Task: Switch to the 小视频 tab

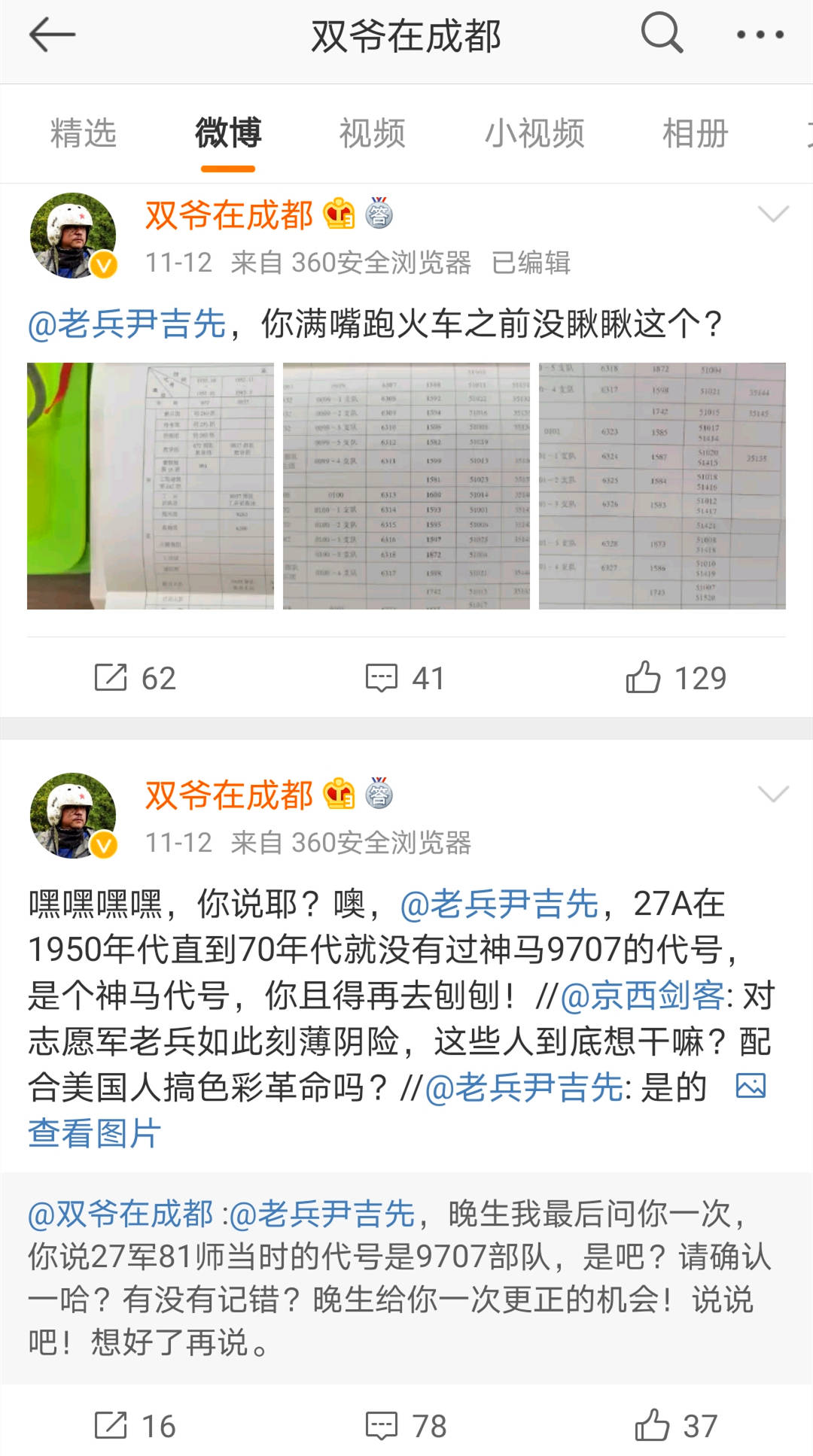Action: [x=534, y=133]
